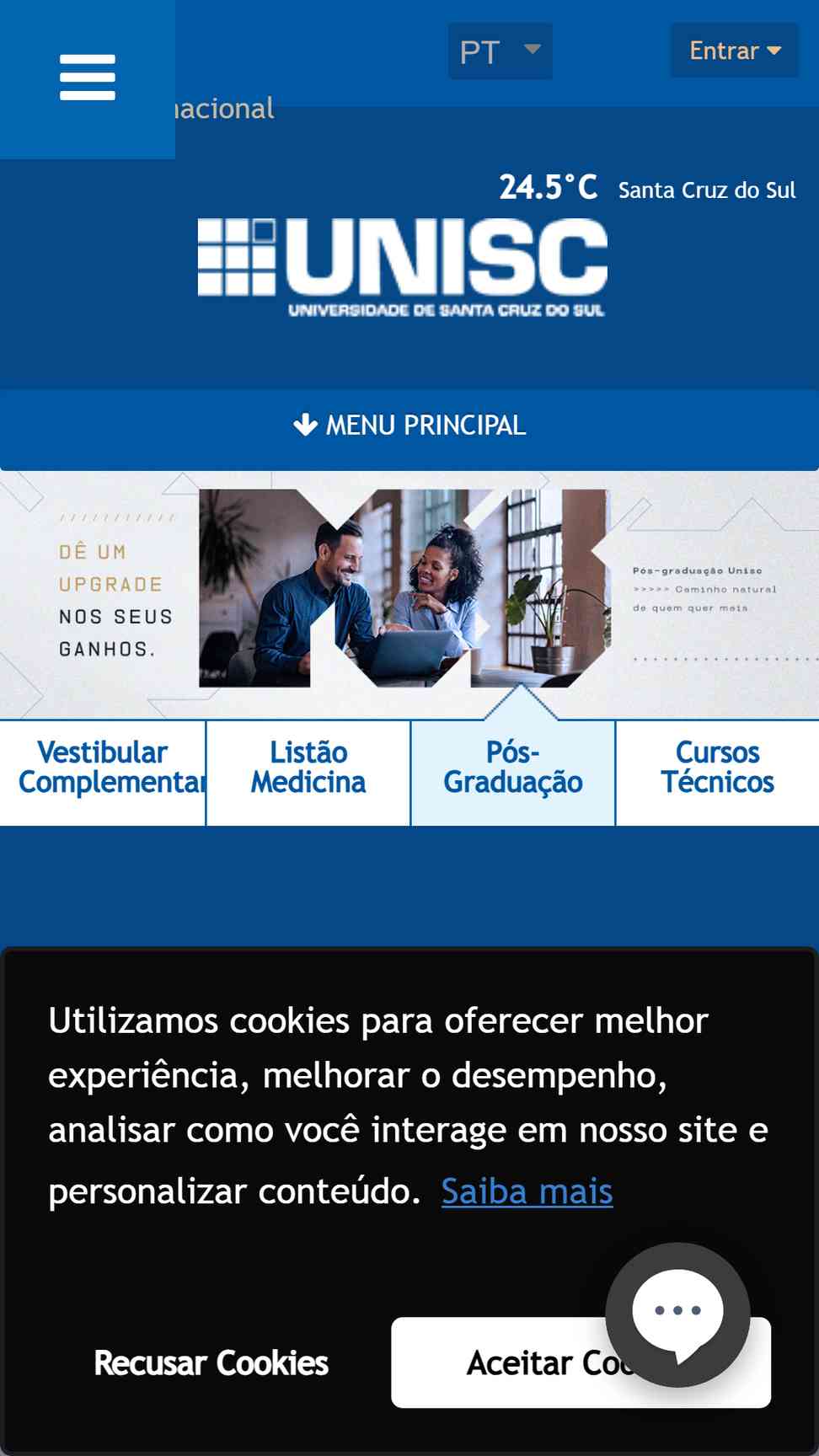Image resolution: width=819 pixels, height=1456 pixels.
Task: Switch to the Vestibular Complementar tab
Action: [103, 768]
